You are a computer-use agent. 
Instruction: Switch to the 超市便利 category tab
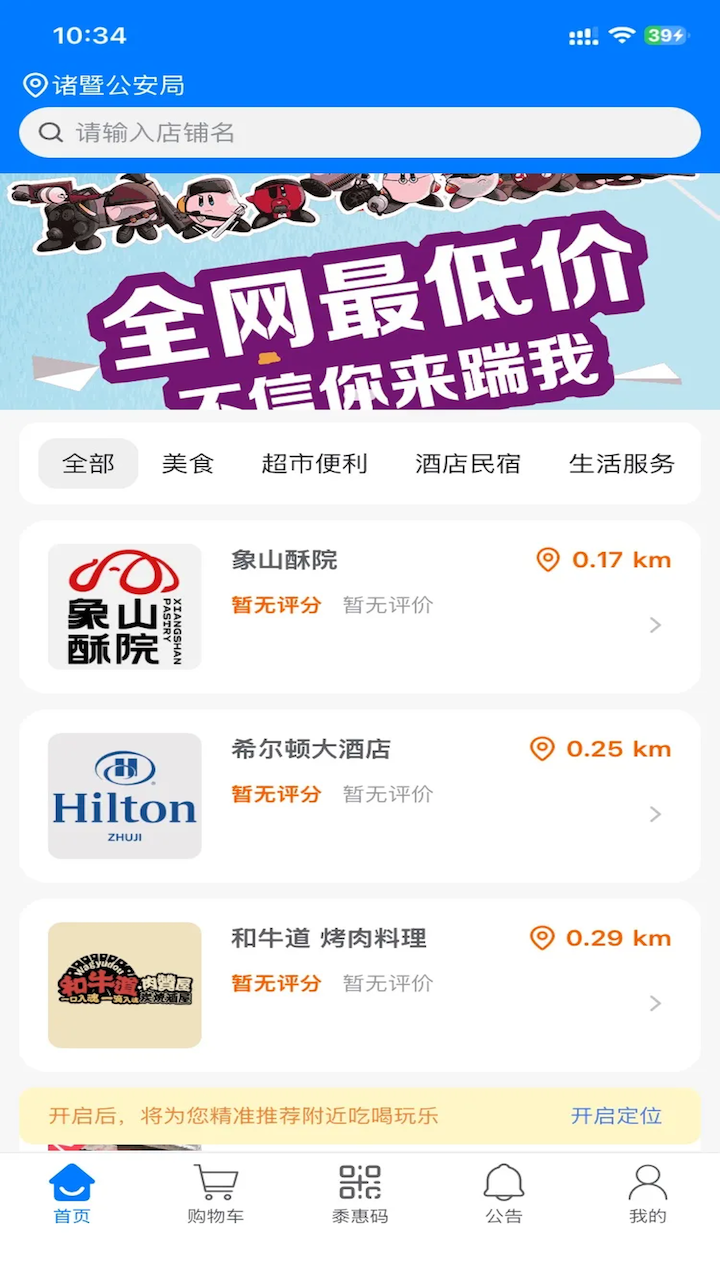click(316, 463)
